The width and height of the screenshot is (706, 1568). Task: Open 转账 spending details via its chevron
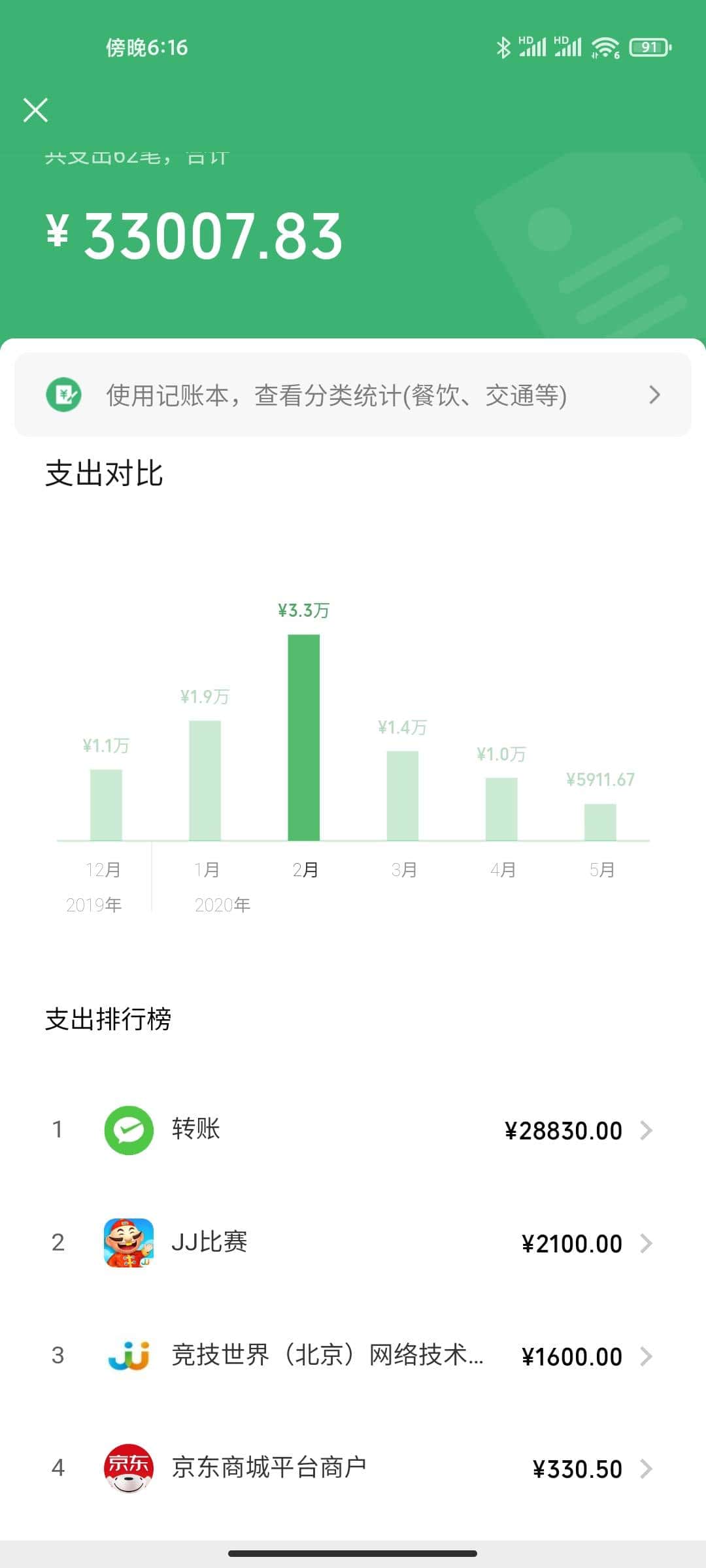647,1130
